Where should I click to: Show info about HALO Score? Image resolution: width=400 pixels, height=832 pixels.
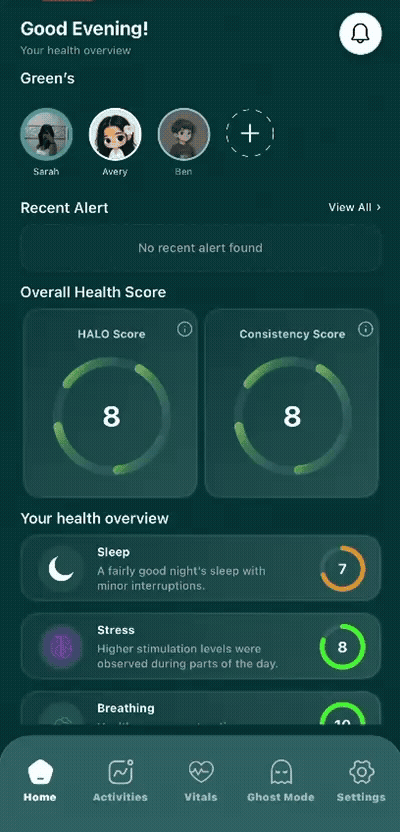184,330
